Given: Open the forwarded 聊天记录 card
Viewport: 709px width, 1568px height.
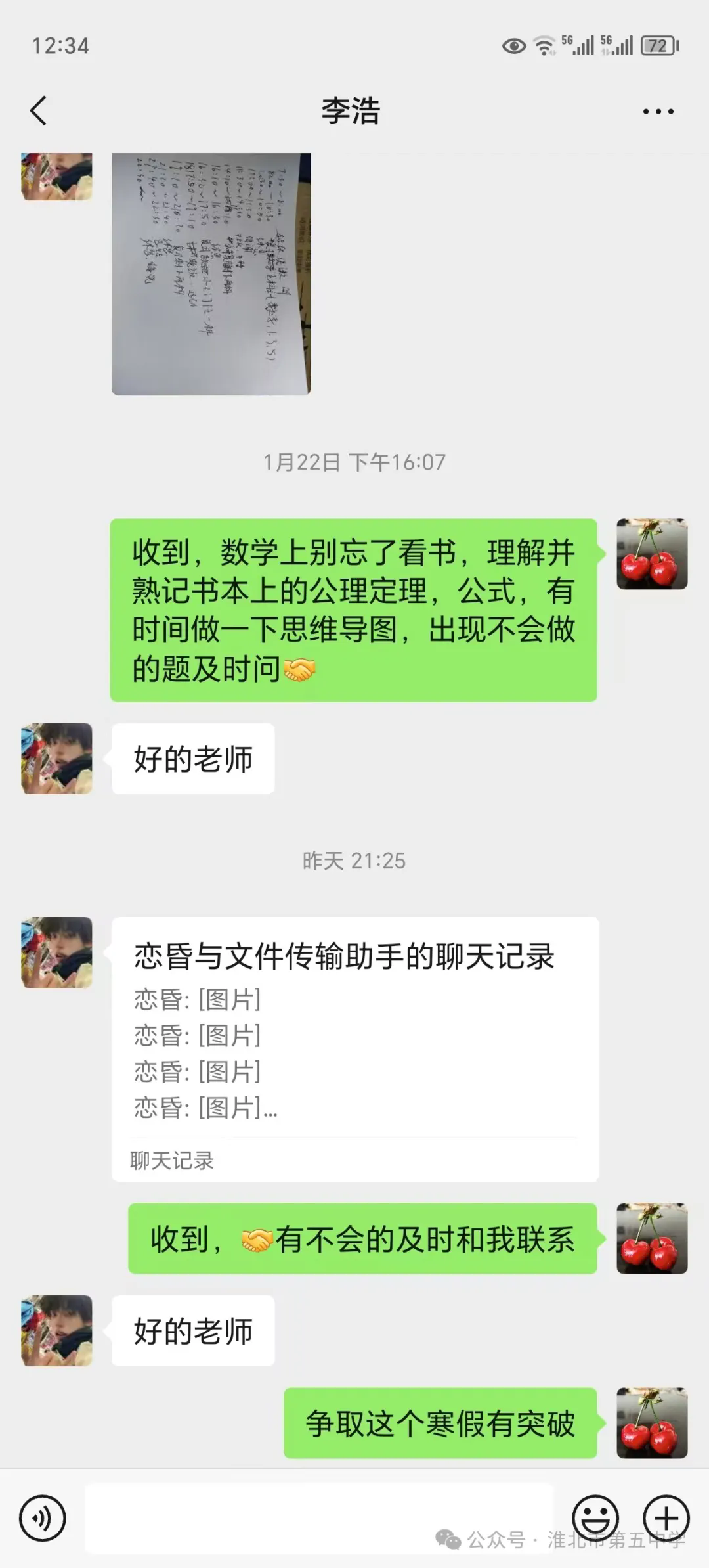Looking at the screenshot, I should point(354,1048).
